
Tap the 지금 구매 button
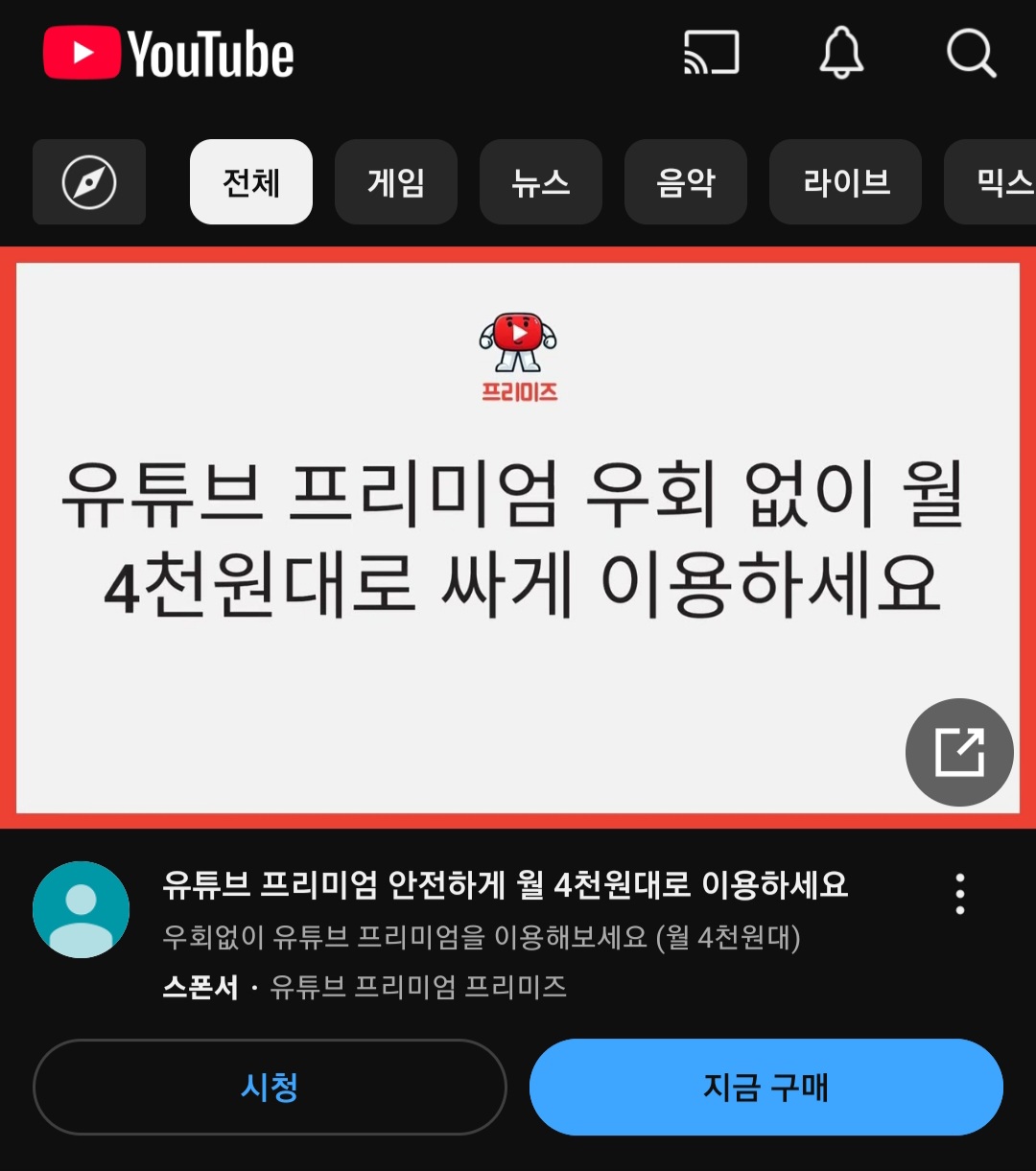click(765, 1088)
